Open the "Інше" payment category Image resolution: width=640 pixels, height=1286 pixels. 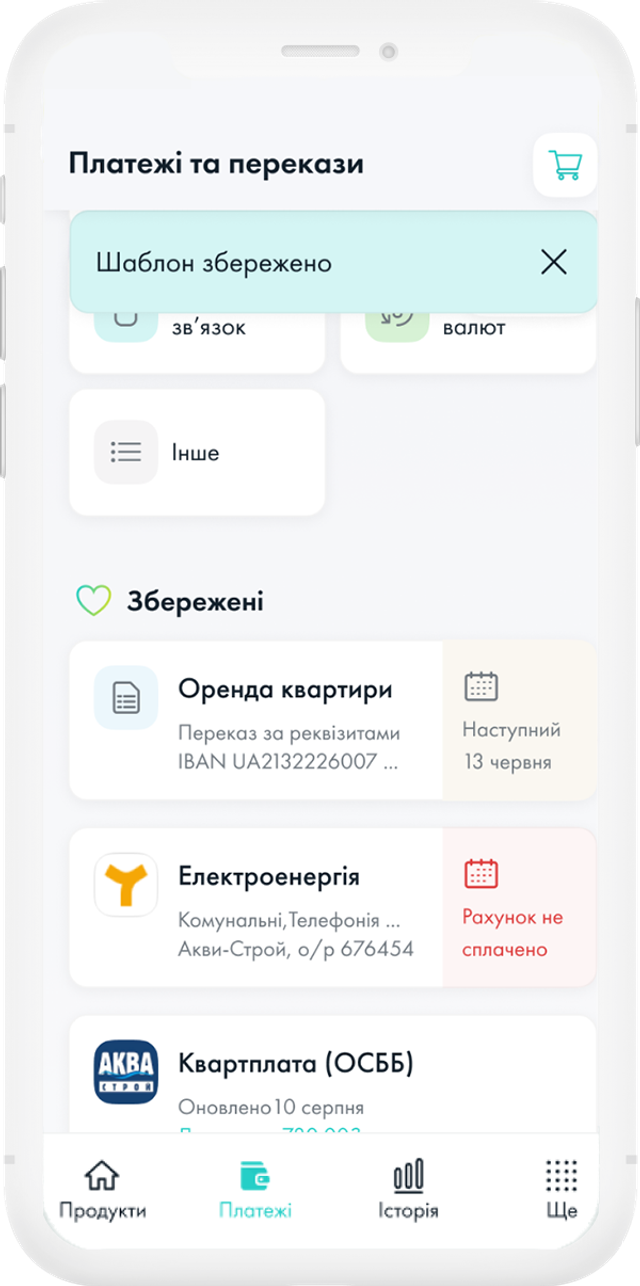(197, 452)
